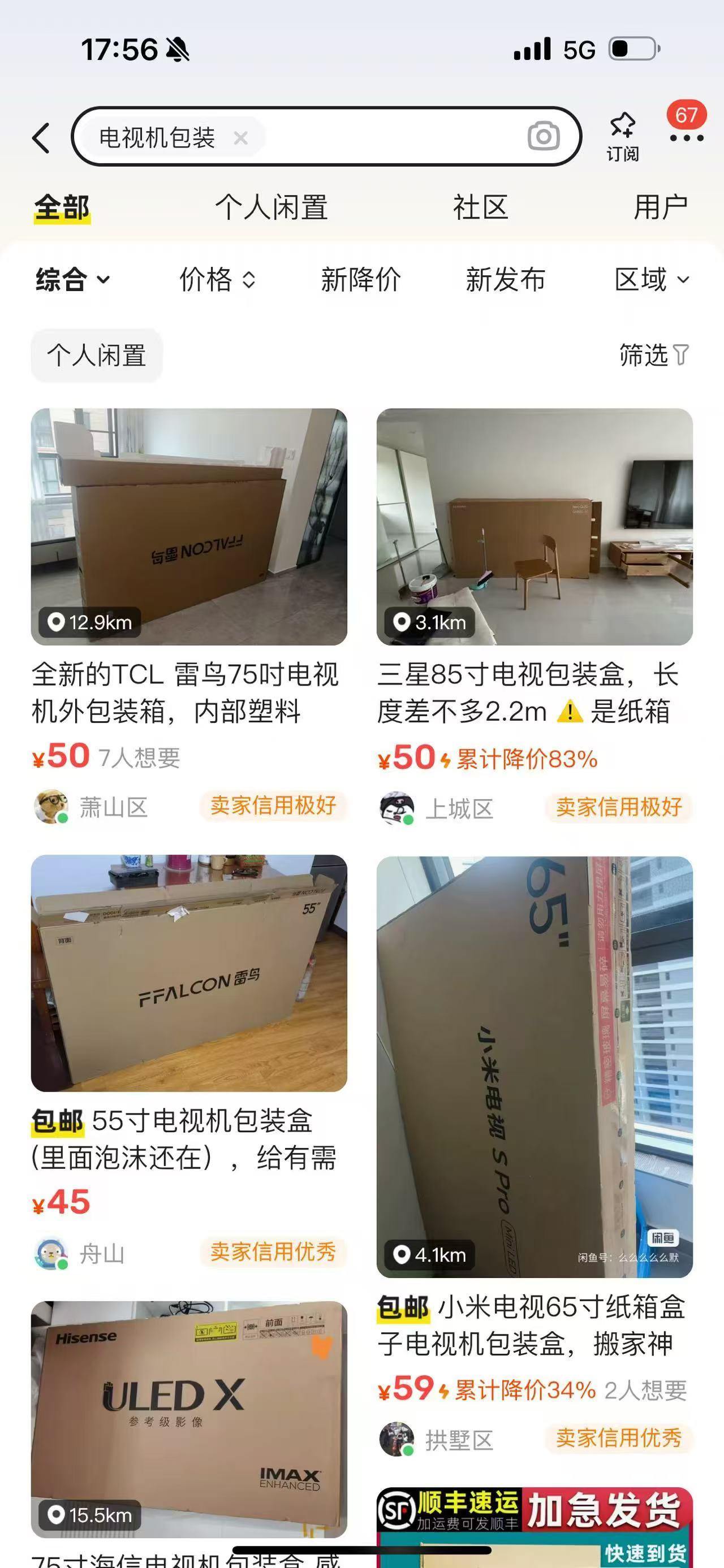Switch to the 社区 tab
The width and height of the screenshot is (724, 1568).
tap(480, 207)
